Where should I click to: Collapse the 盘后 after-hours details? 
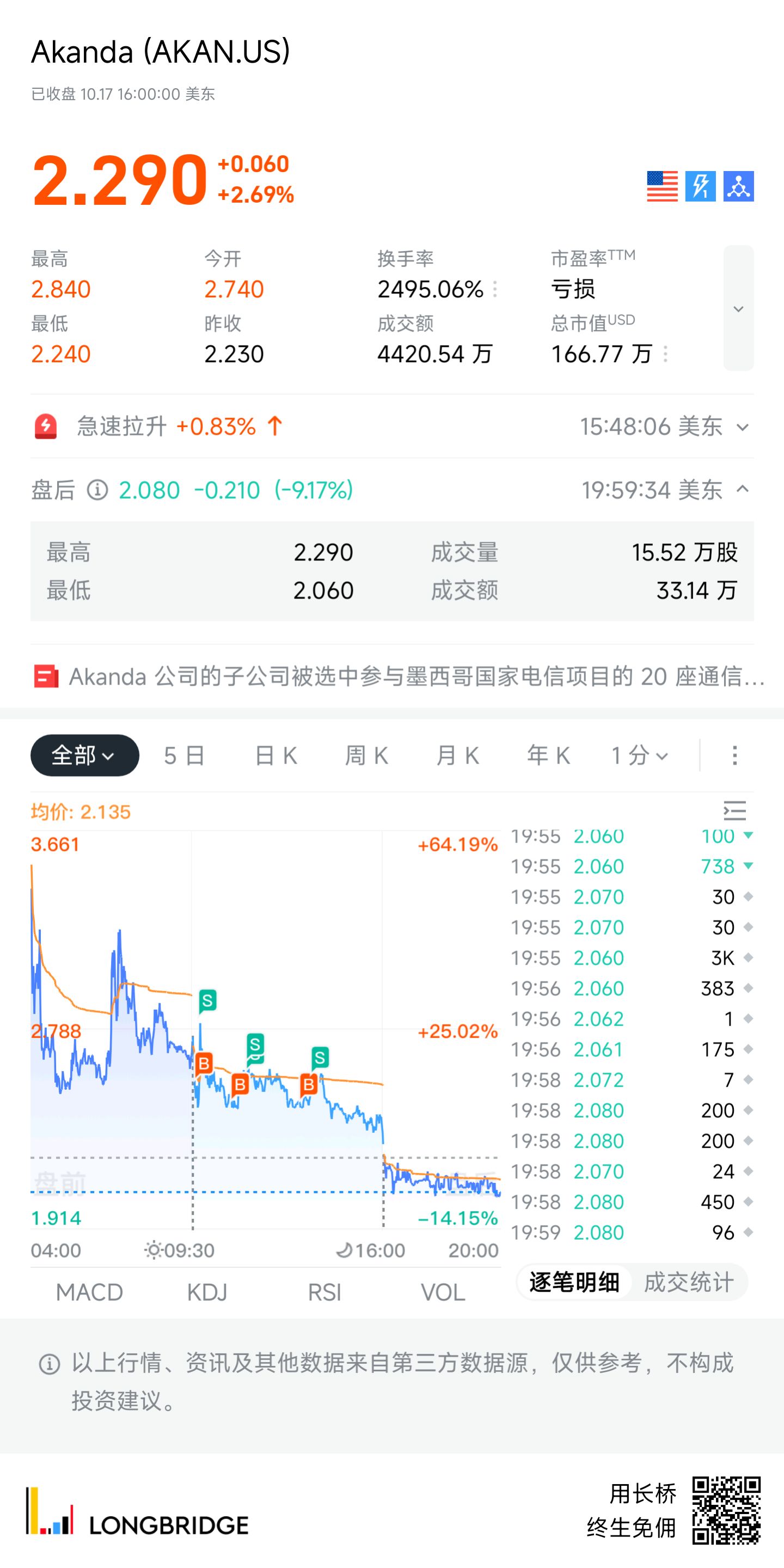(742, 490)
